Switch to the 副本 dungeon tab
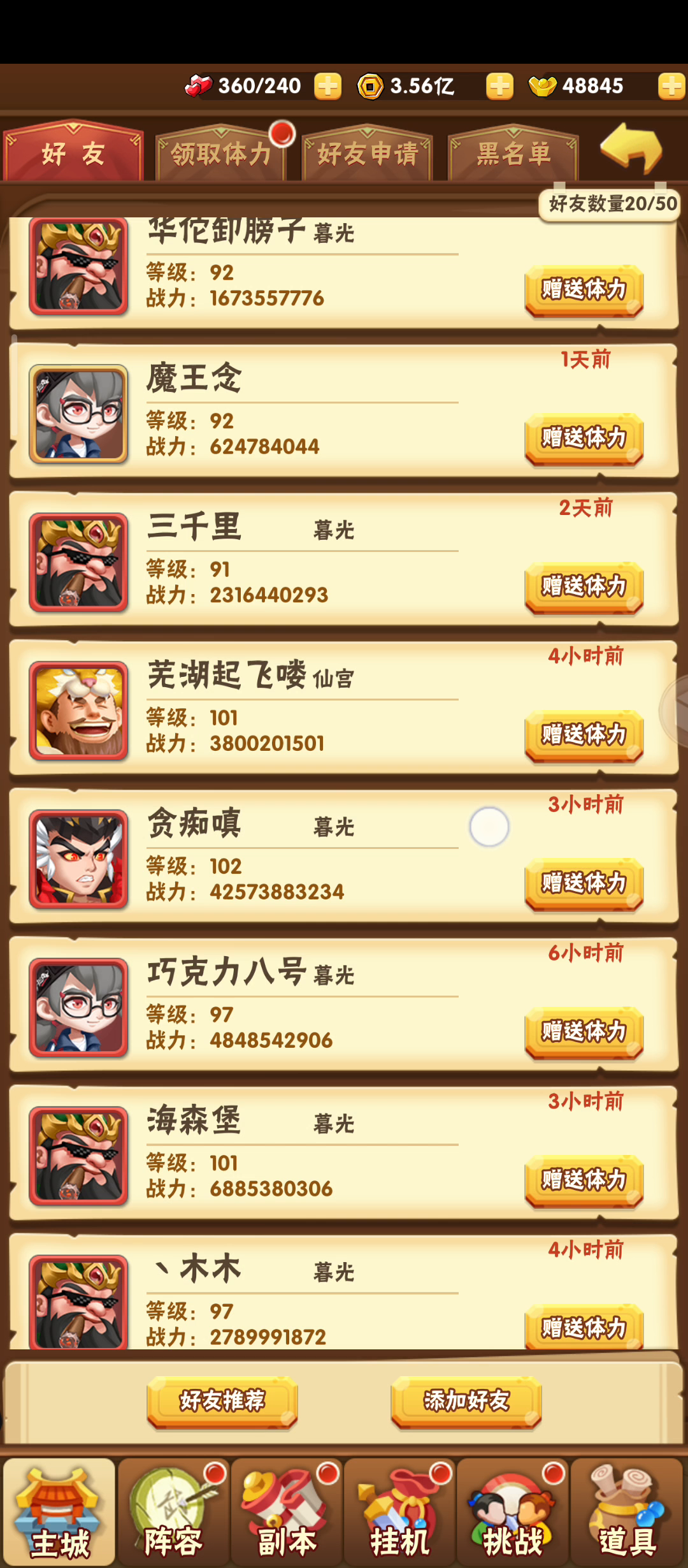 pos(287,1513)
